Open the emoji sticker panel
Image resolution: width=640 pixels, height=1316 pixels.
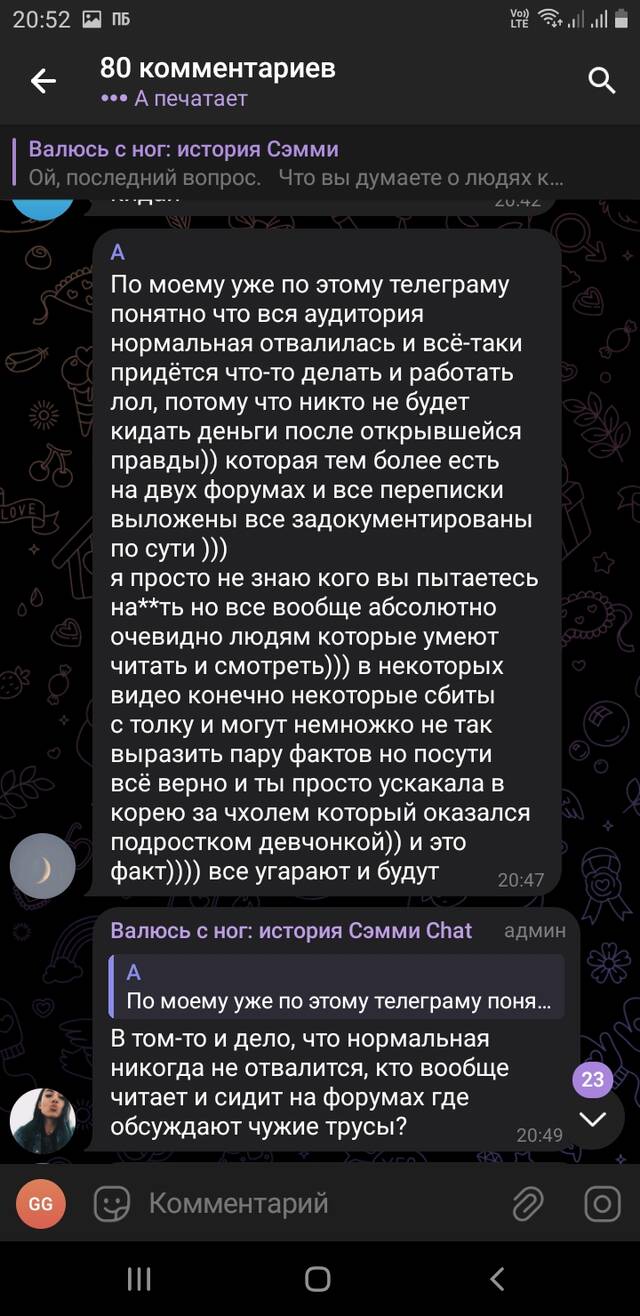[x=112, y=1204]
